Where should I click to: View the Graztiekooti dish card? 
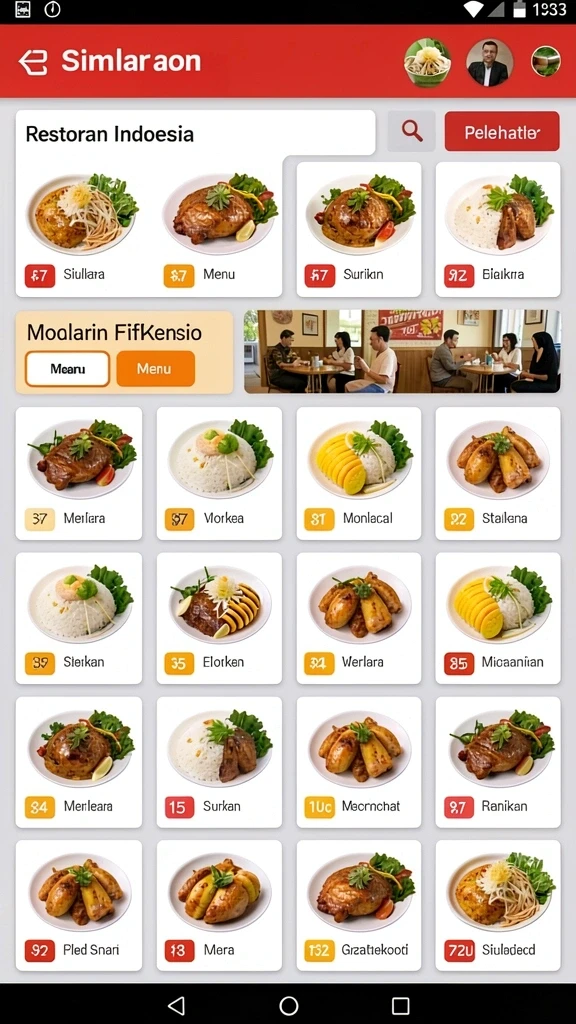359,906
